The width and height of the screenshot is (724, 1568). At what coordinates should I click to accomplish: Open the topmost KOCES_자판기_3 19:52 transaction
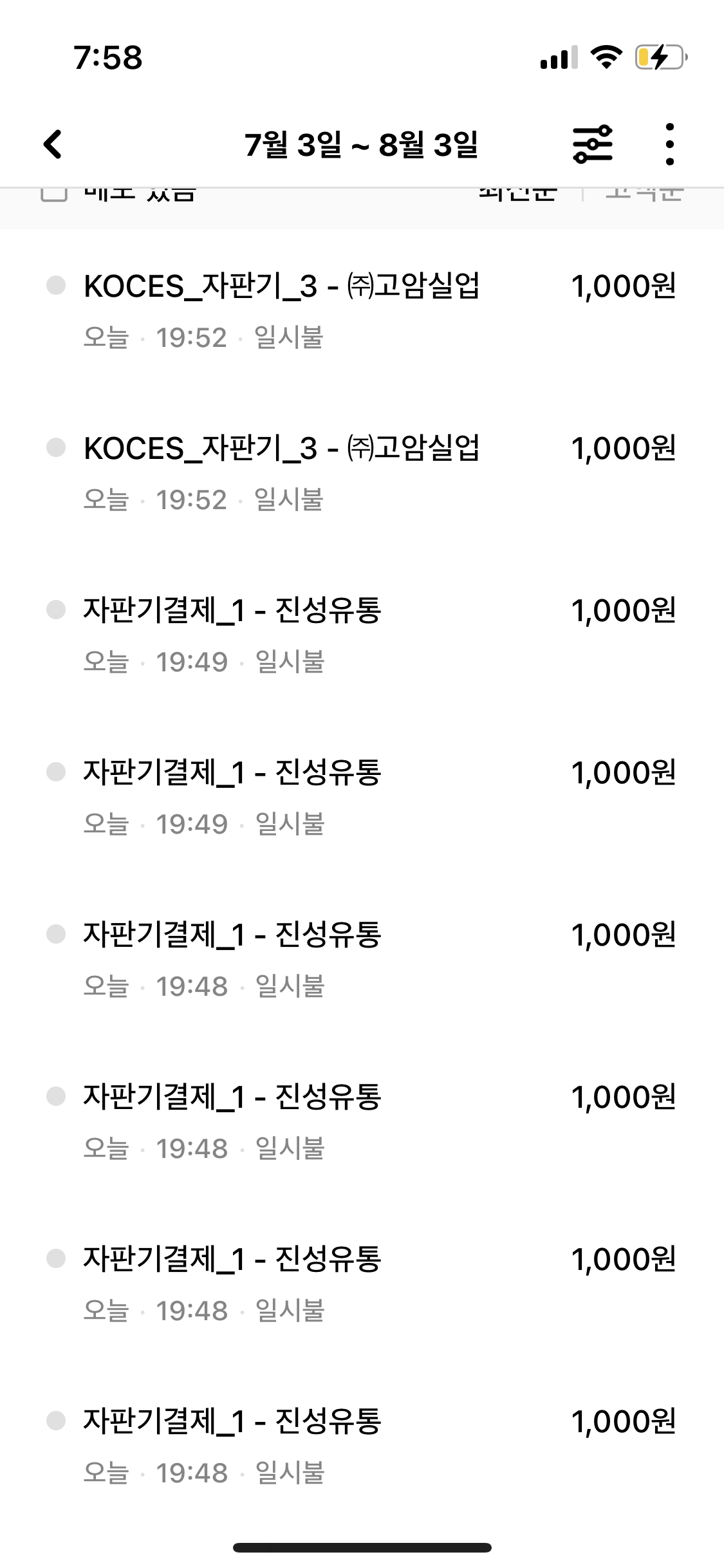pyautogui.click(x=362, y=311)
